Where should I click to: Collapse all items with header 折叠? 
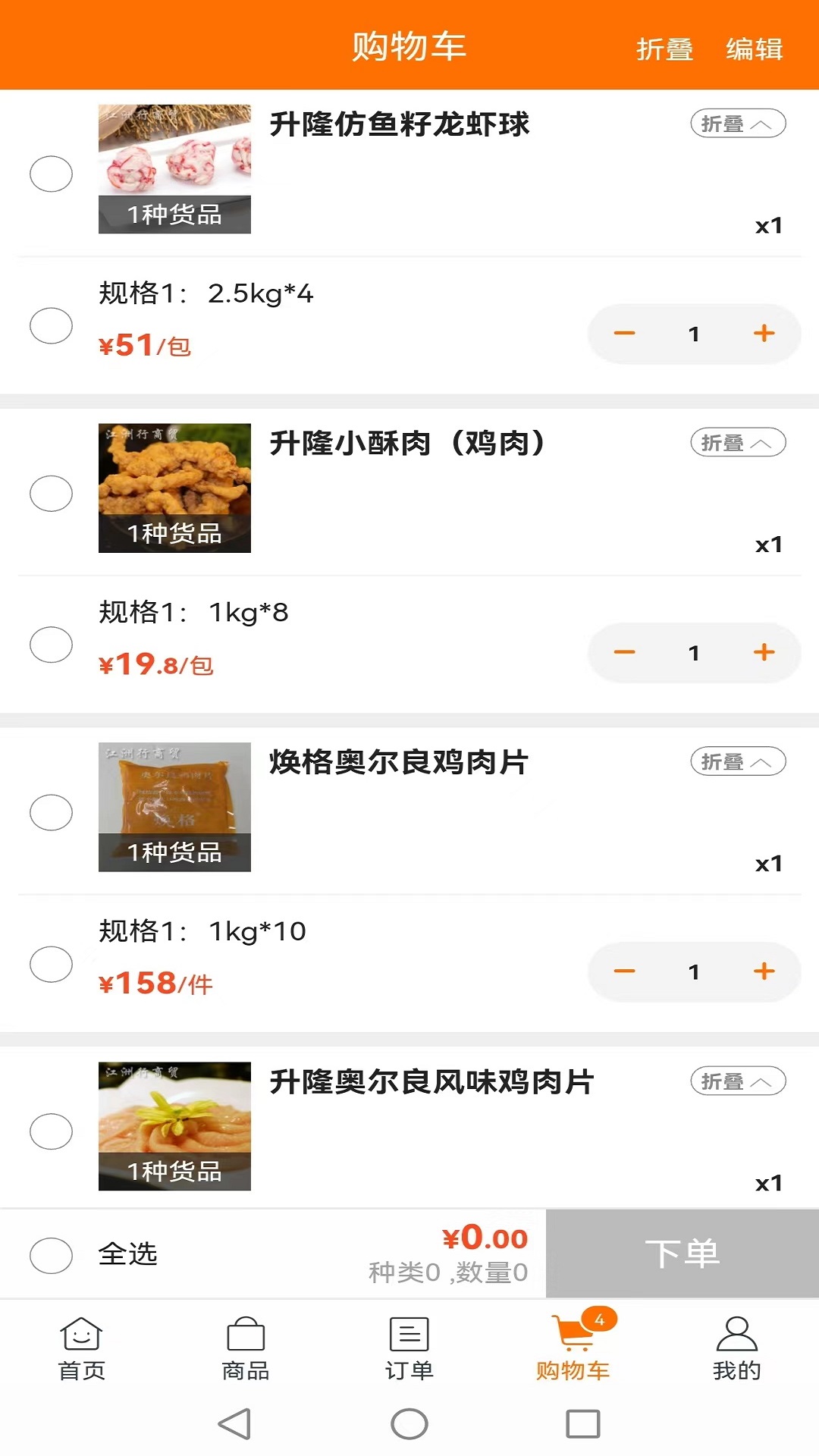point(664,49)
